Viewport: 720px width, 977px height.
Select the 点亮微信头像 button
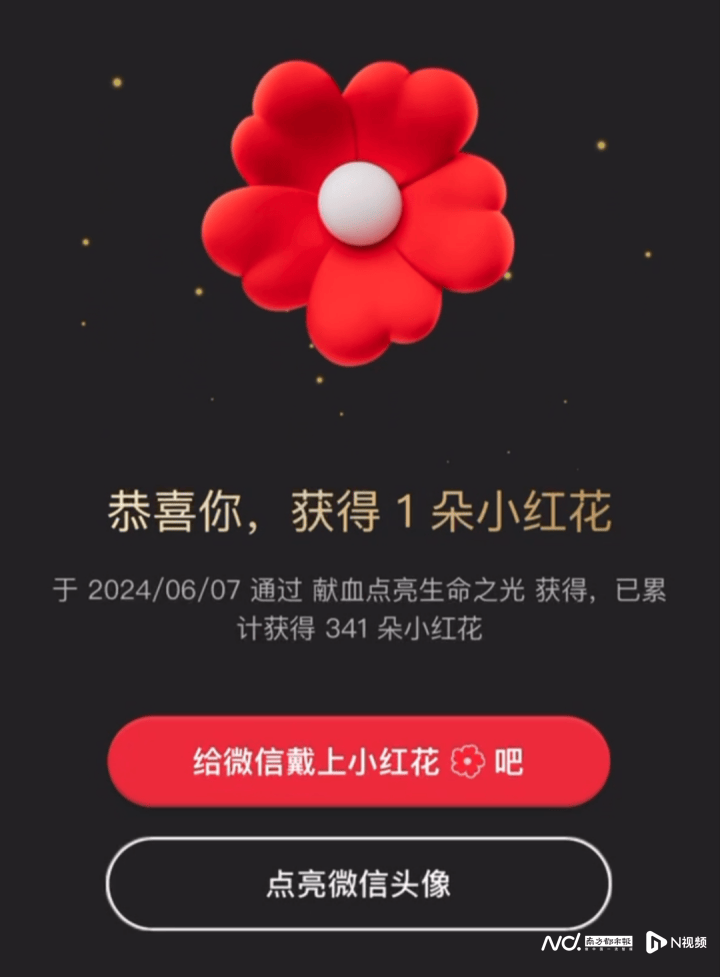[x=358, y=884]
